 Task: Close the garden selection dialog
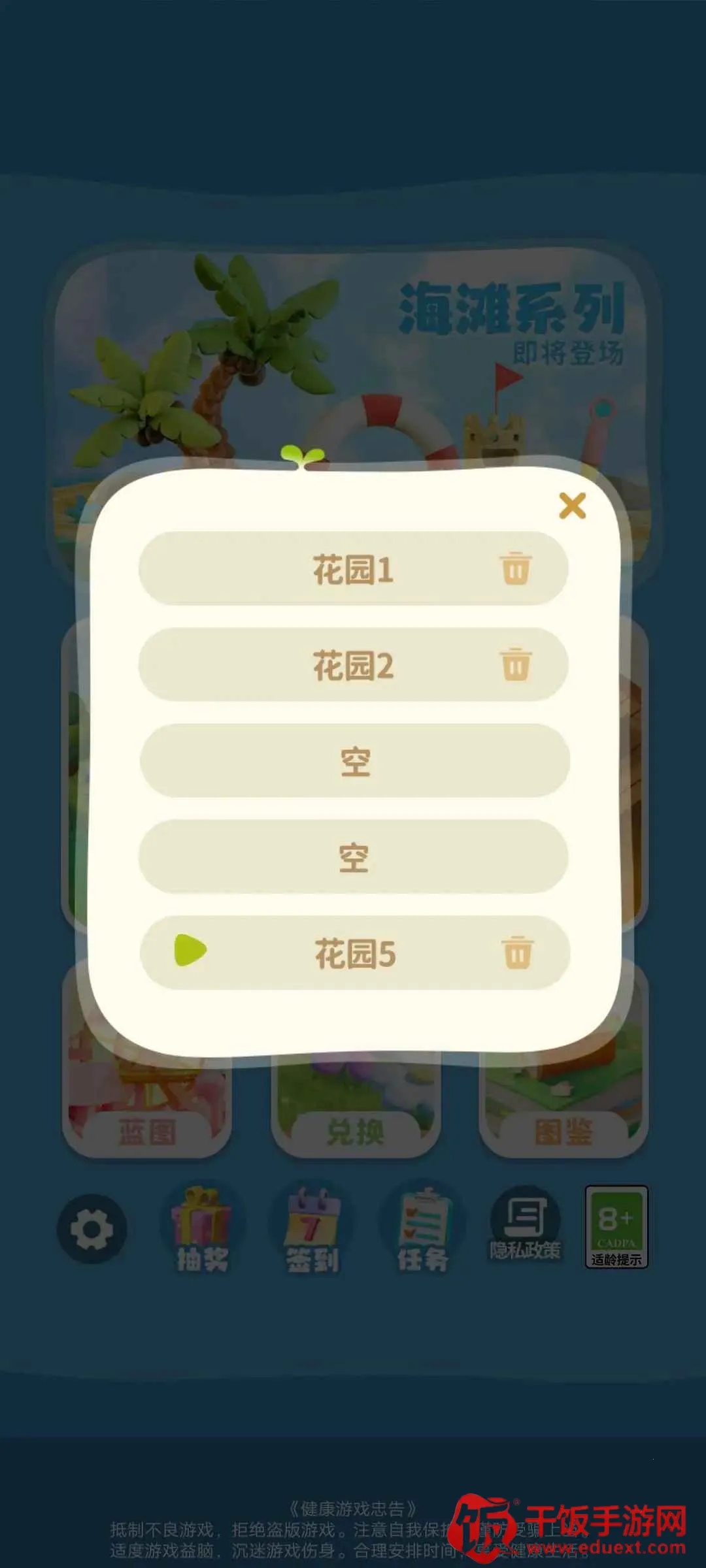click(x=572, y=506)
